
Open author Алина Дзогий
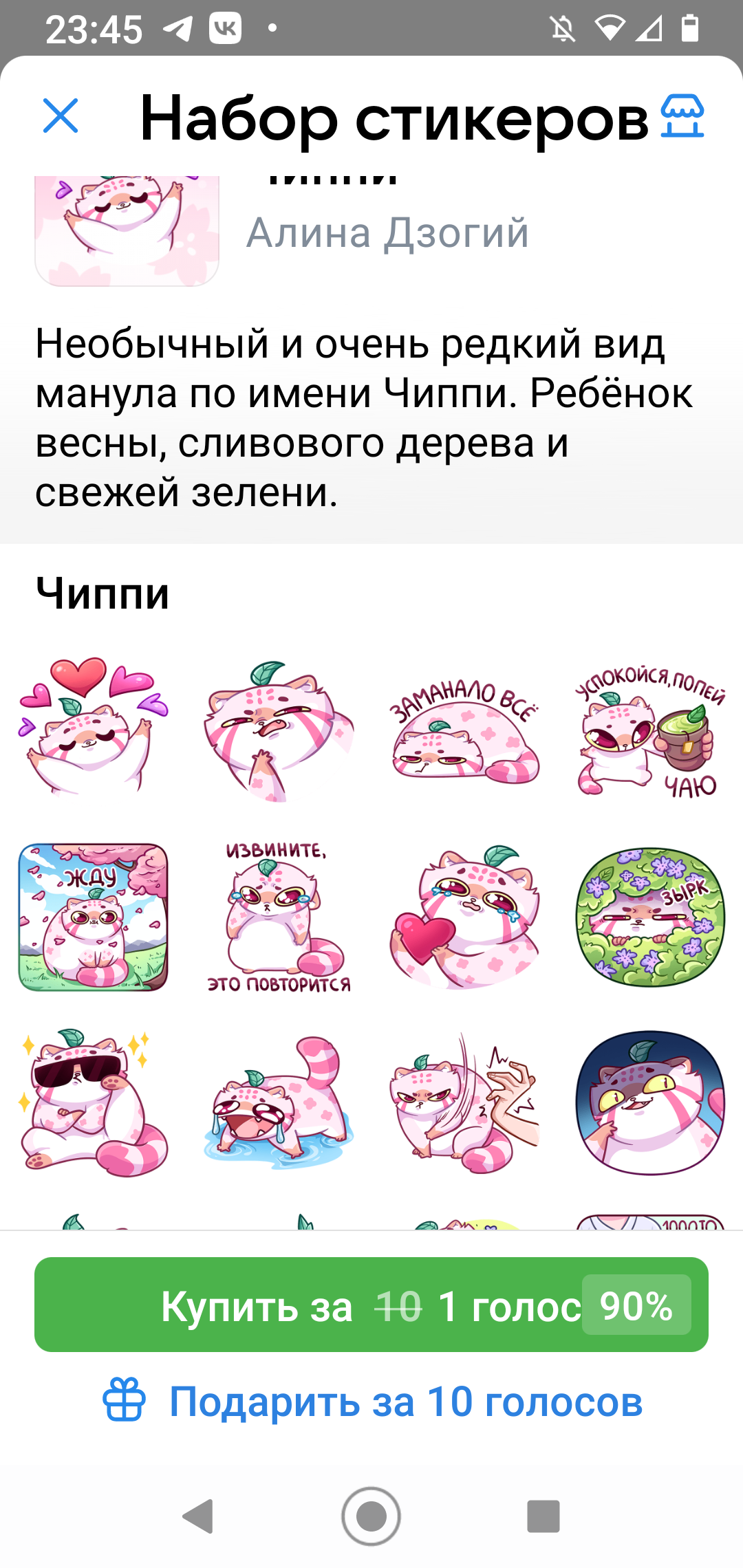pos(387,232)
